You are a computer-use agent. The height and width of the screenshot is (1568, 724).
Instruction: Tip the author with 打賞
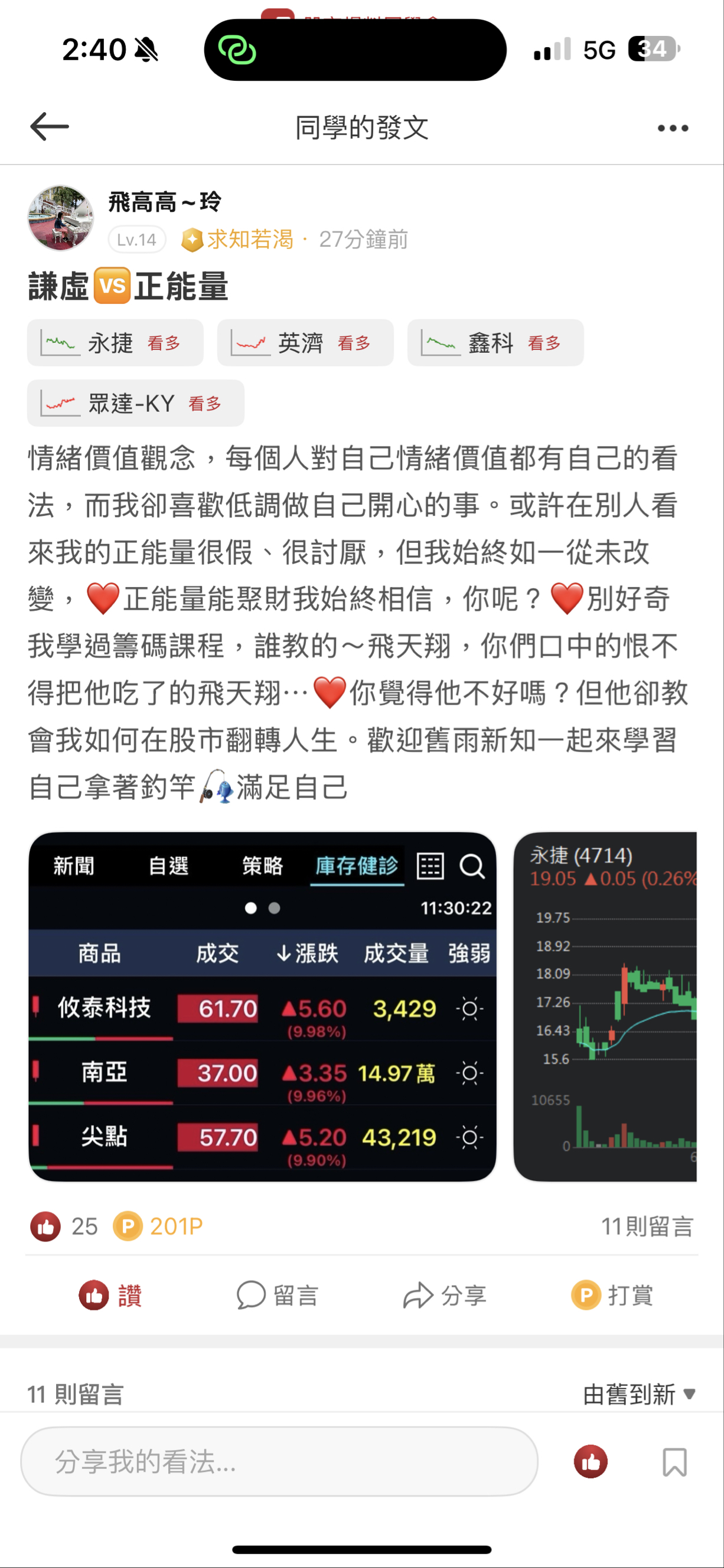tap(612, 1295)
